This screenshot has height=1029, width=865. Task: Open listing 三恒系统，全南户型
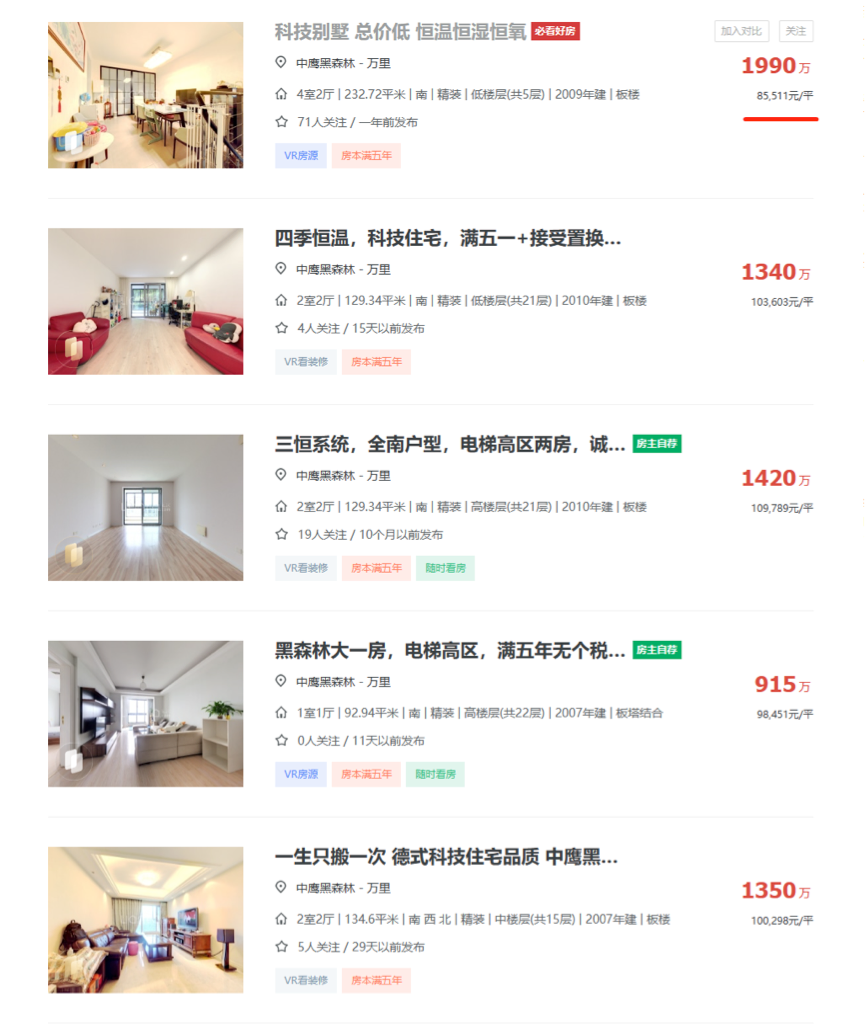(x=449, y=444)
